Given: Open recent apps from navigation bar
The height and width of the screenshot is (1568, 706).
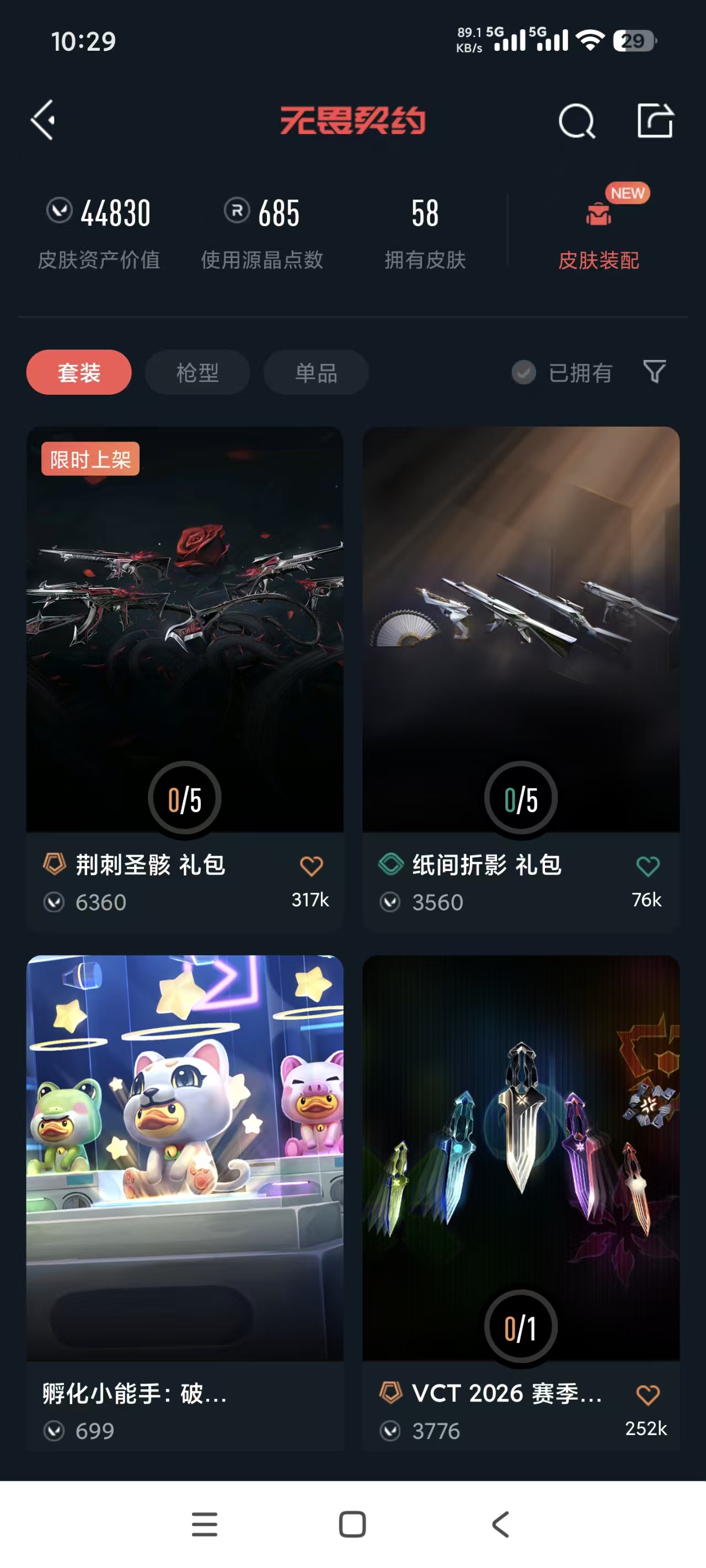Looking at the screenshot, I should pyautogui.click(x=205, y=1524).
